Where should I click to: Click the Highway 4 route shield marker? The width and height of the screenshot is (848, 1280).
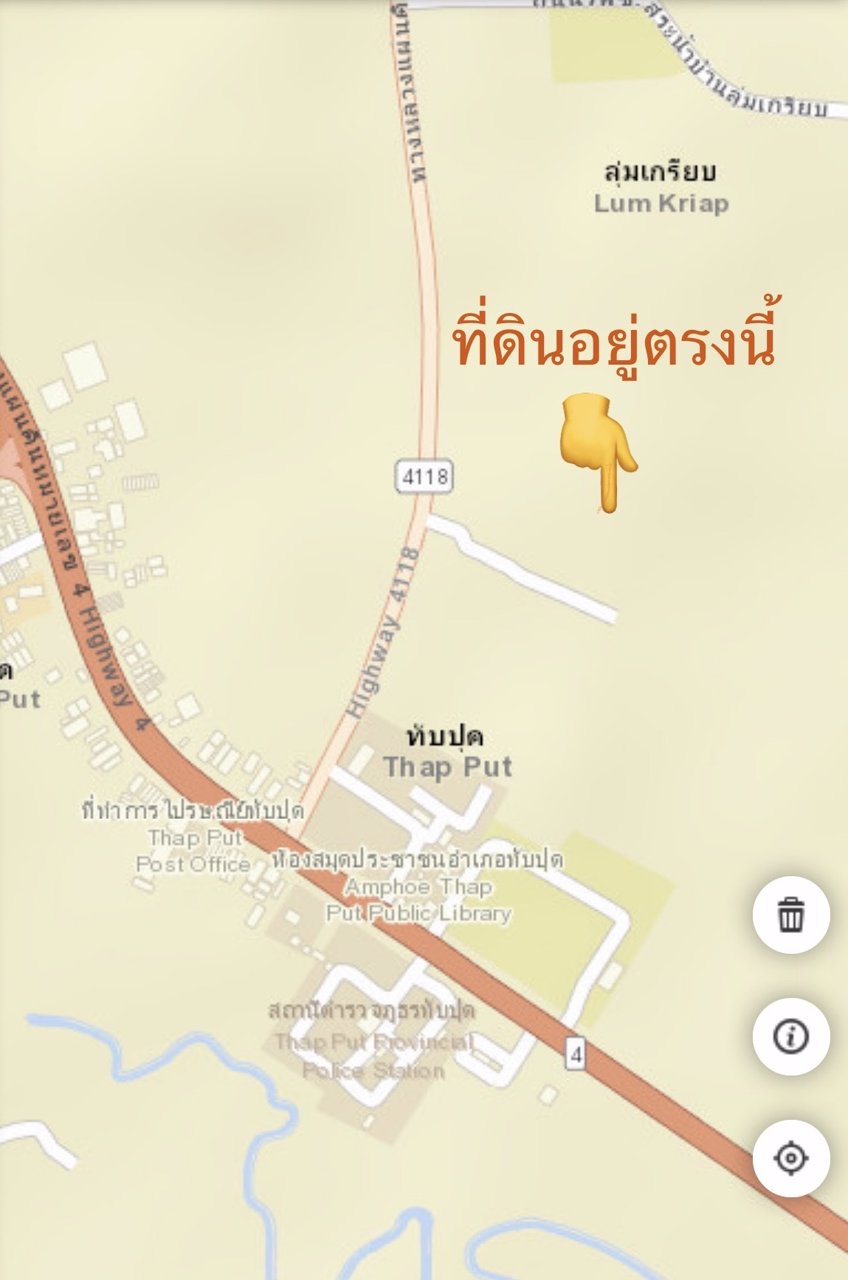pos(574,1050)
